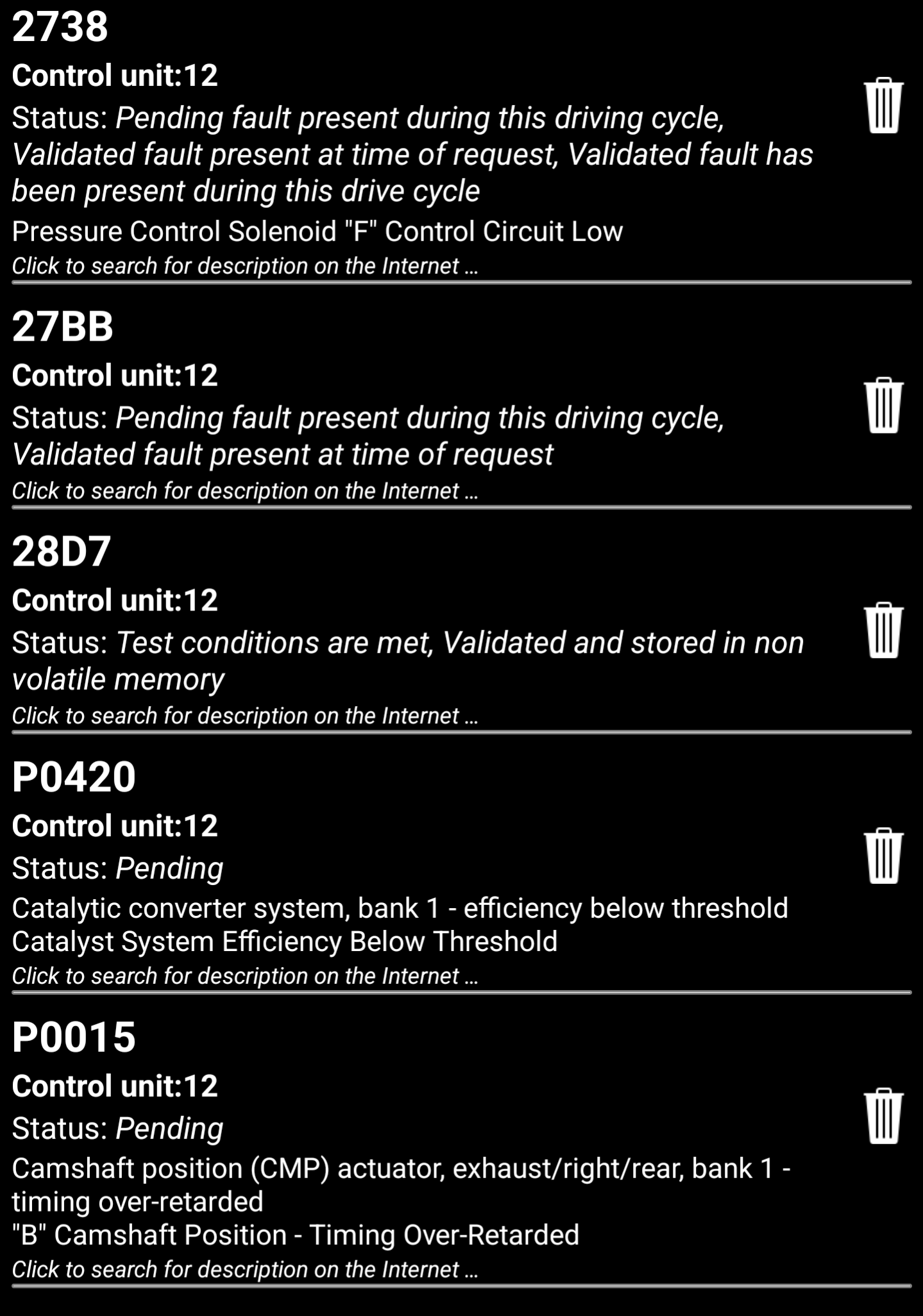Search internet for P0015 description
Image resolution: width=923 pixels, height=1316 pixels.
point(245,1270)
